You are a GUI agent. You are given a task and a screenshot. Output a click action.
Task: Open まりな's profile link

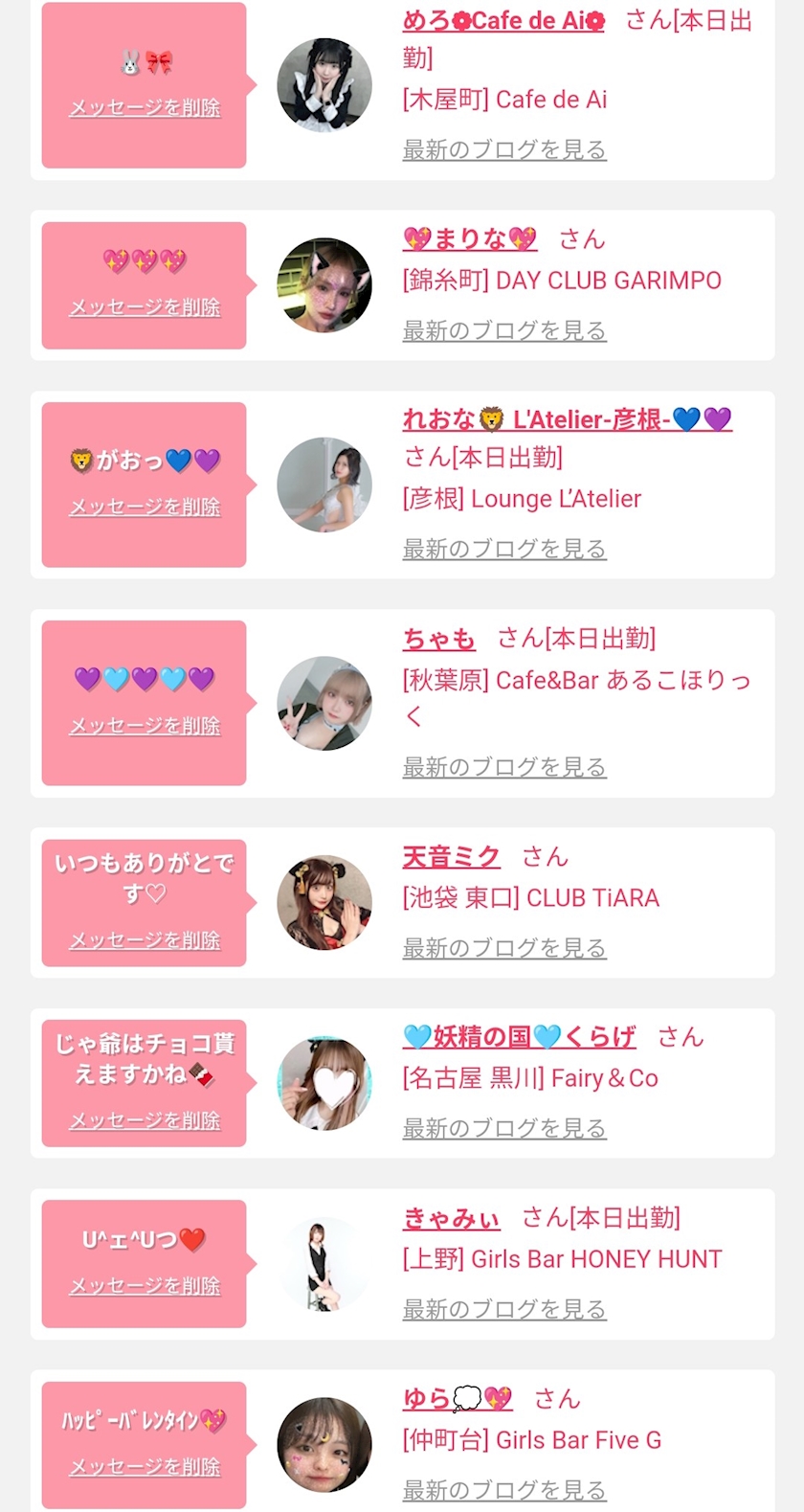tap(470, 238)
